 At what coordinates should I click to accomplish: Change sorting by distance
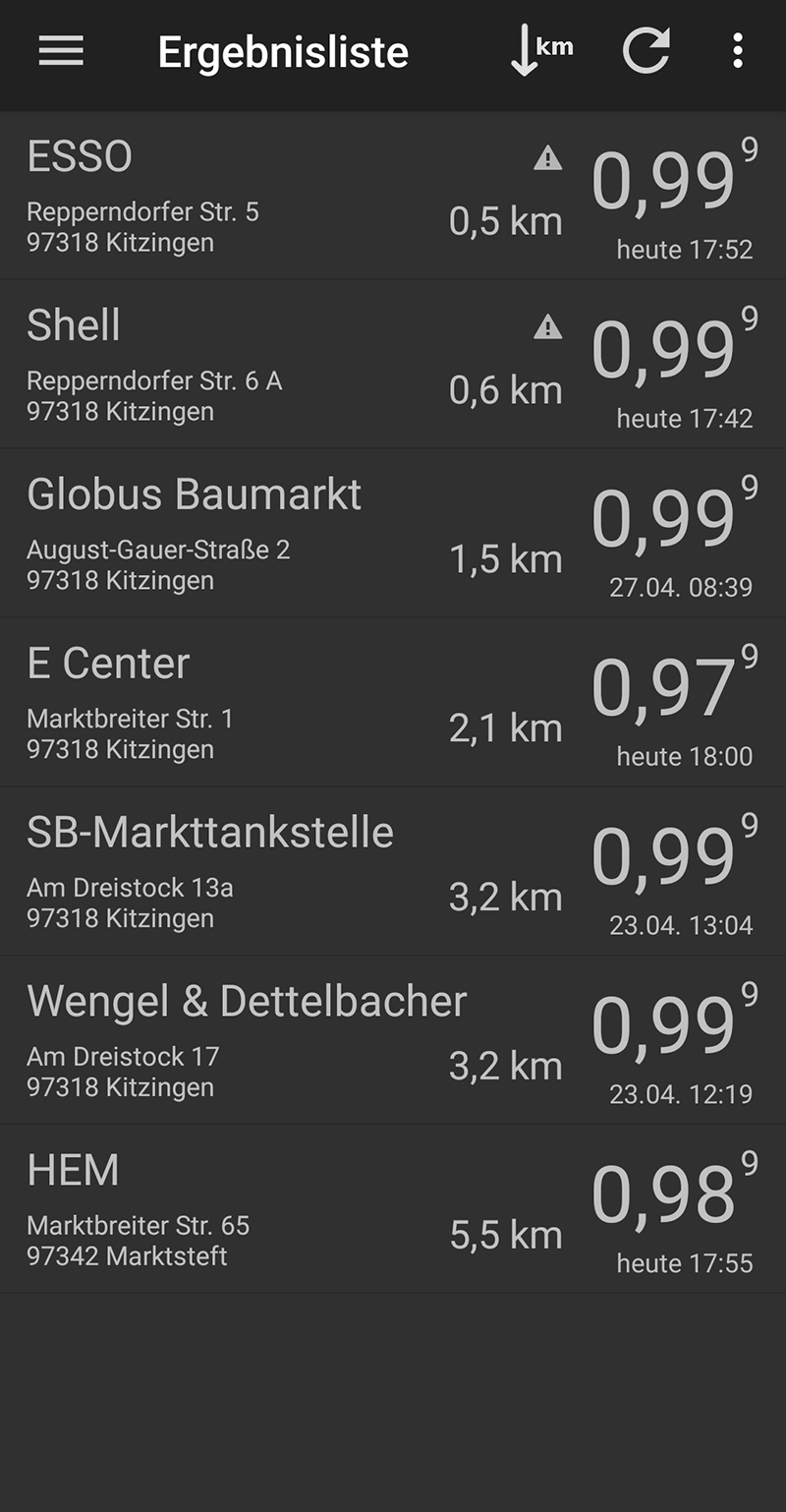(540, 51)
